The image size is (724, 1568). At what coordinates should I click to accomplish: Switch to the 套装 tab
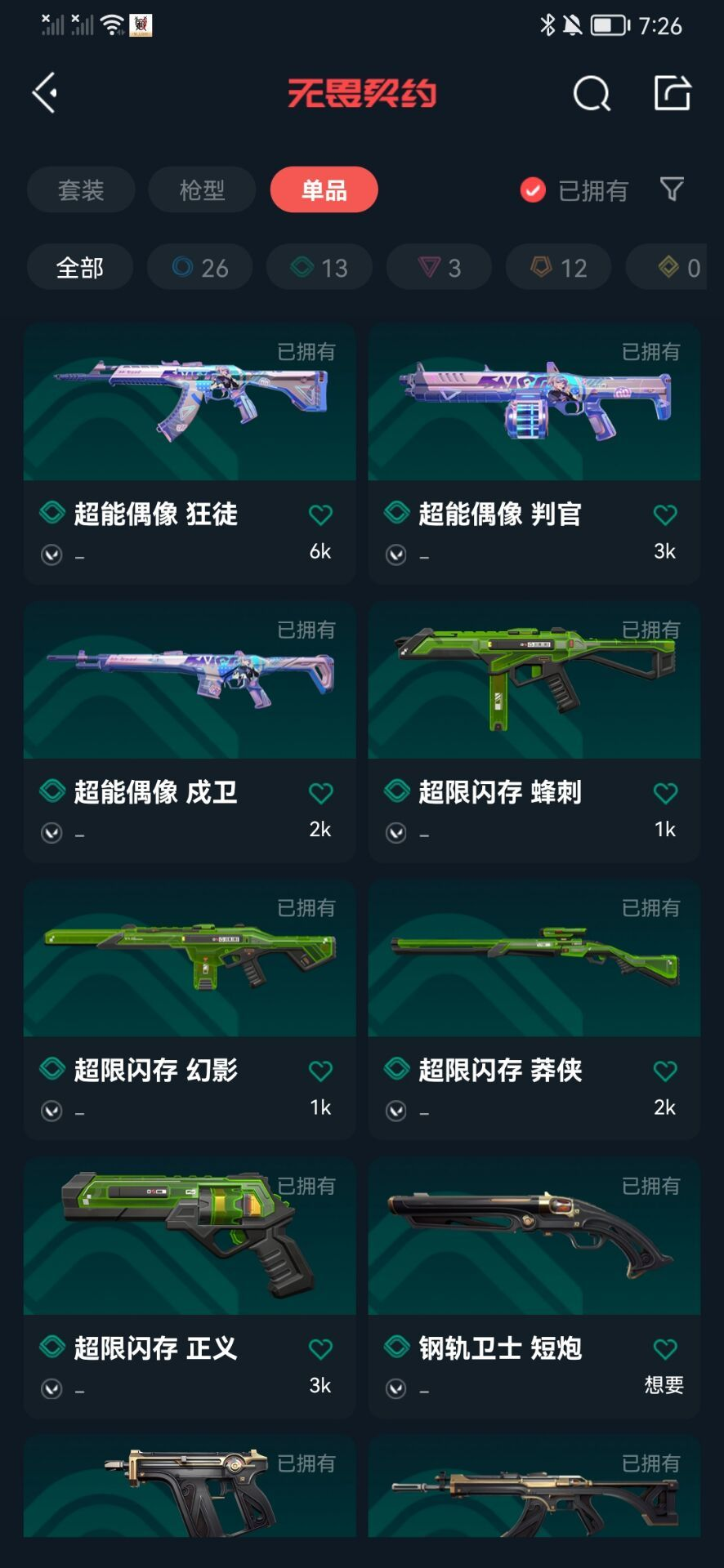pos(81,190)
